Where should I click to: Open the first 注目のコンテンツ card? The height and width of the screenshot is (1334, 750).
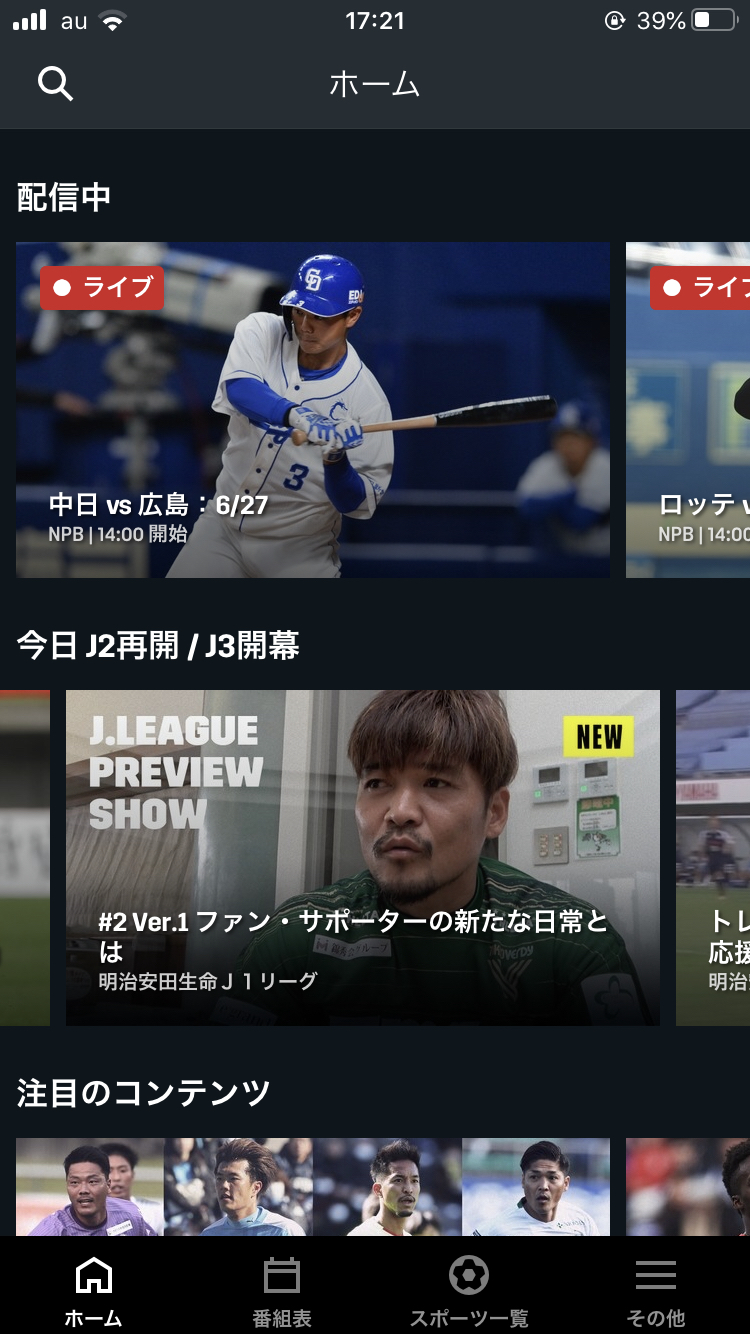[312, 1187]
